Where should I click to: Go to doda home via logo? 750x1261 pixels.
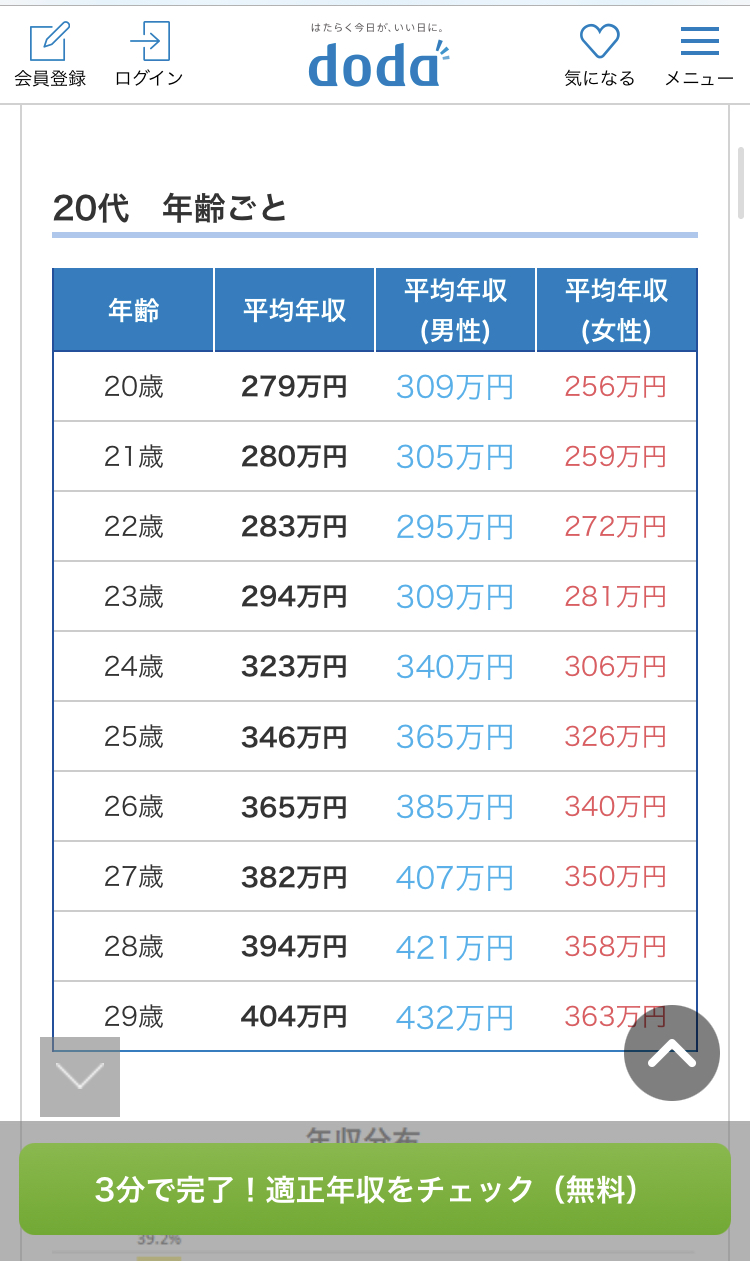(377, 60)
